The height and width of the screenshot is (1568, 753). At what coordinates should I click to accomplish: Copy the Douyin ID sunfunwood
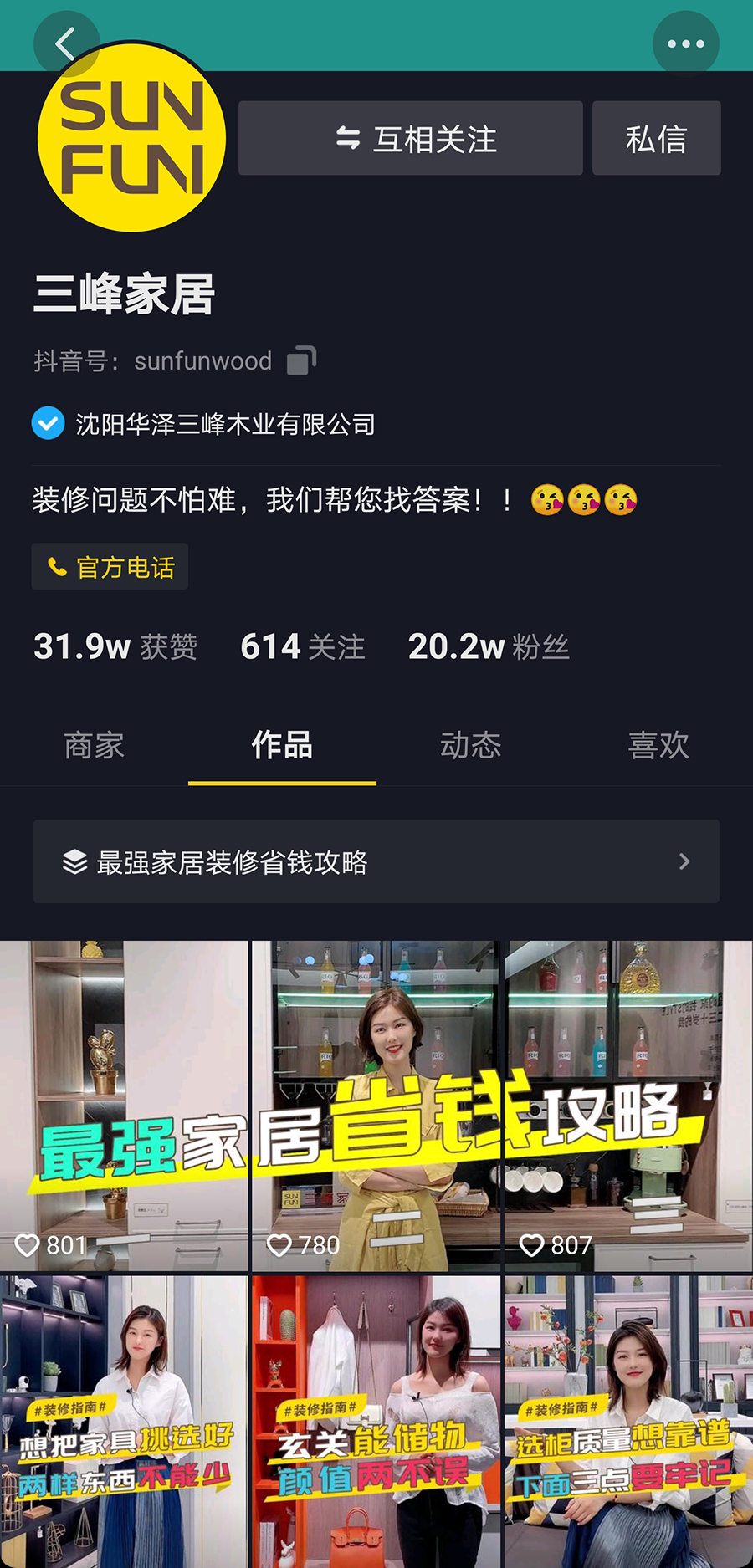(x=301, y=360)
